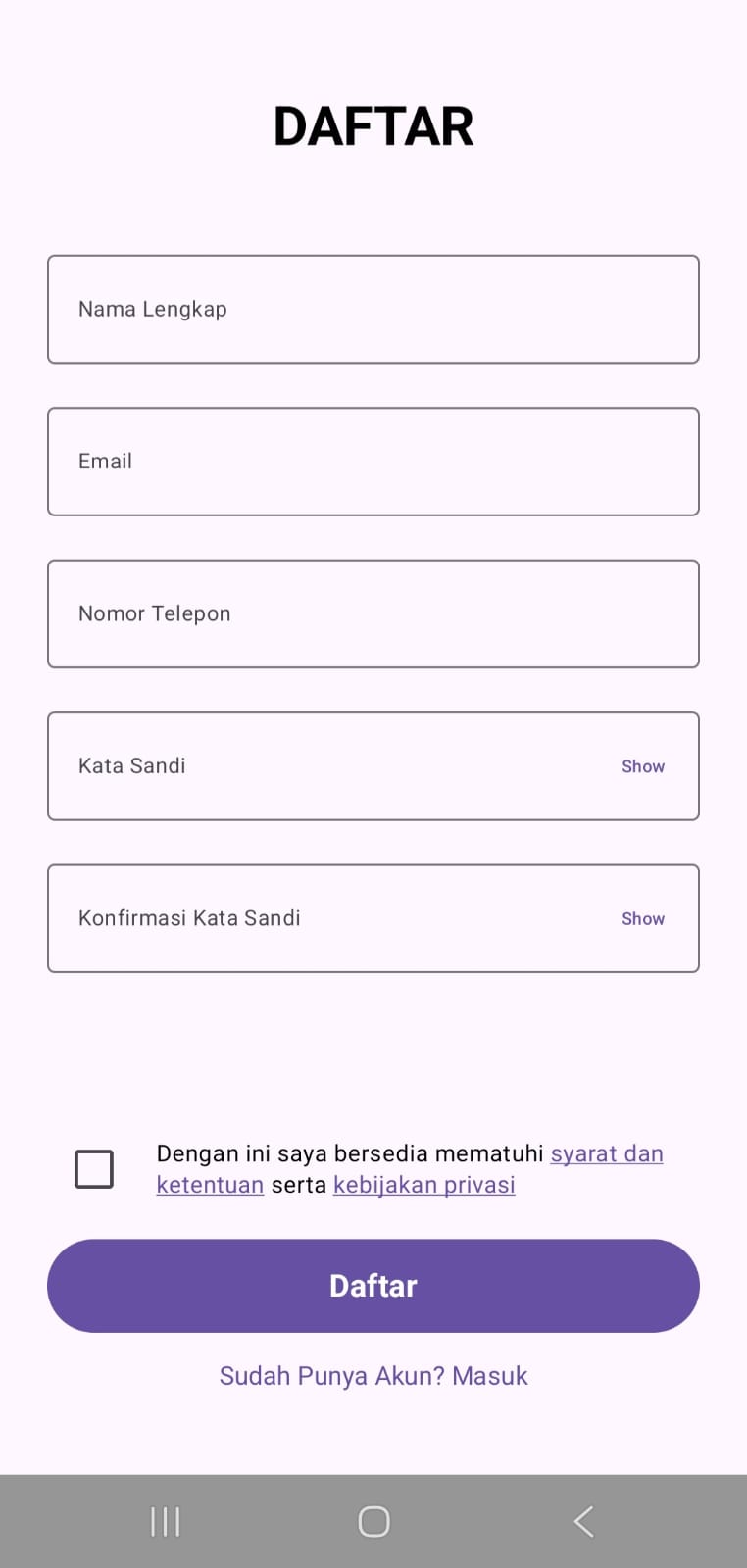747x1568 pixels.
Task: Tap the back navigation icon
Action: 583,1521
